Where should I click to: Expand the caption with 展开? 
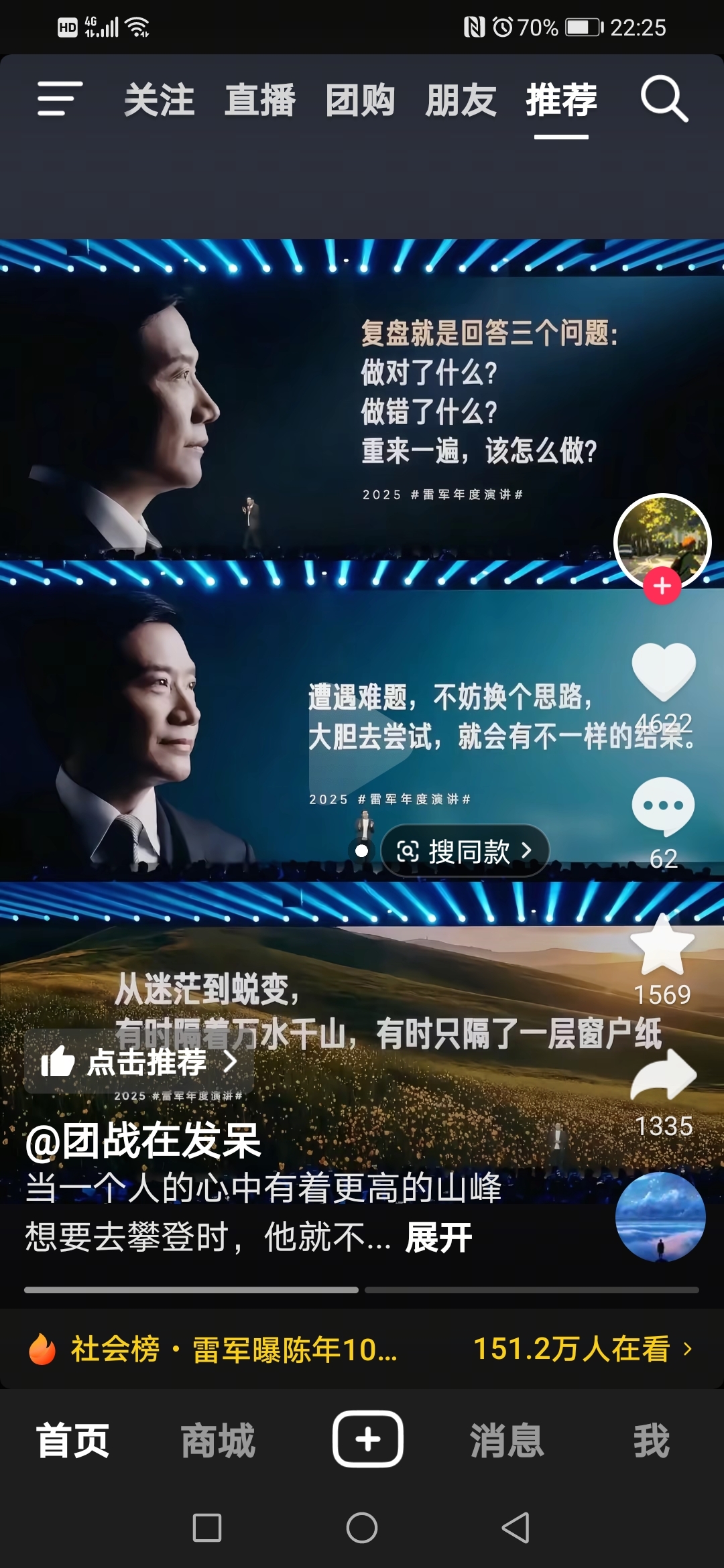[x=439, y=1237]
